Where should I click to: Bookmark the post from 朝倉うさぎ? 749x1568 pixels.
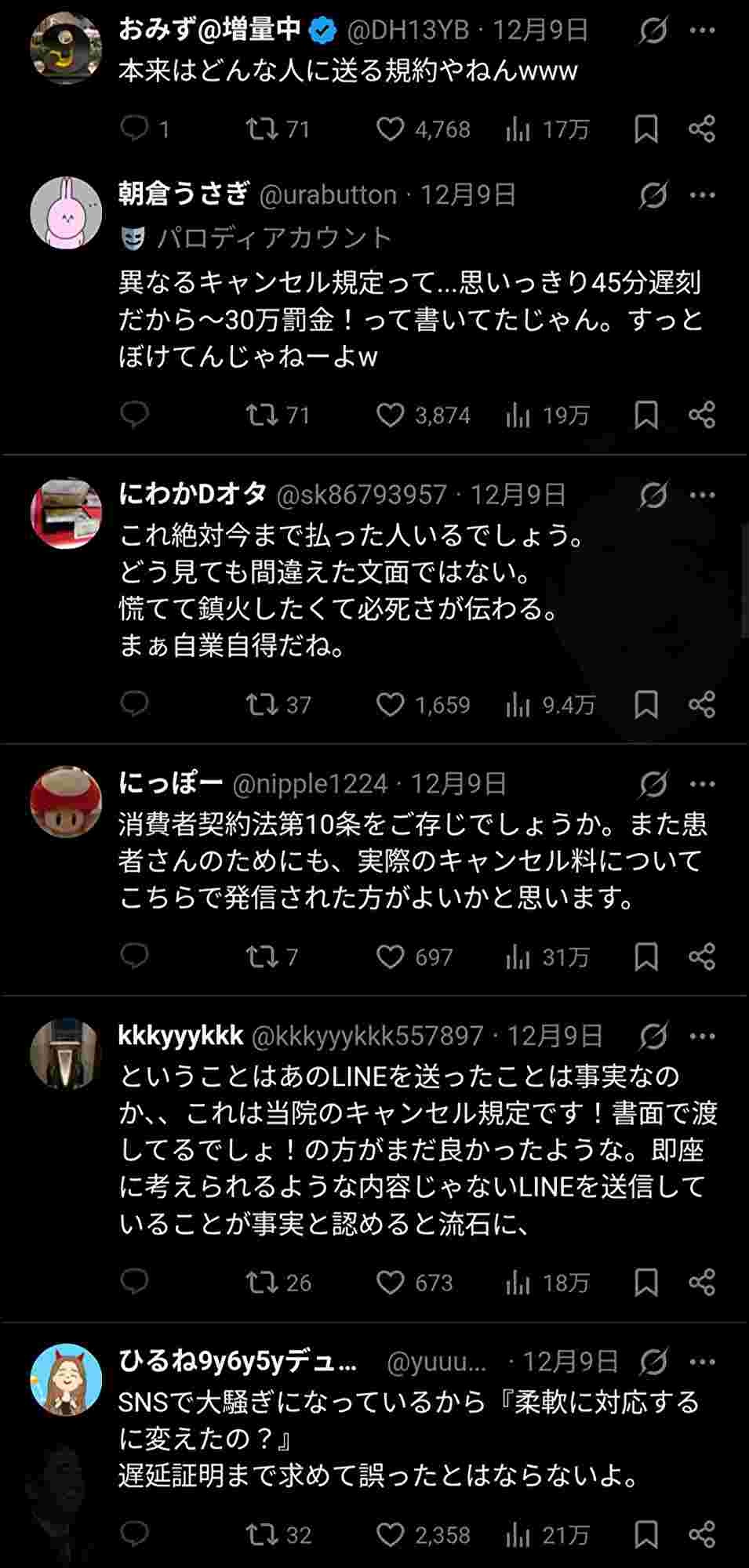pos(645,414)
